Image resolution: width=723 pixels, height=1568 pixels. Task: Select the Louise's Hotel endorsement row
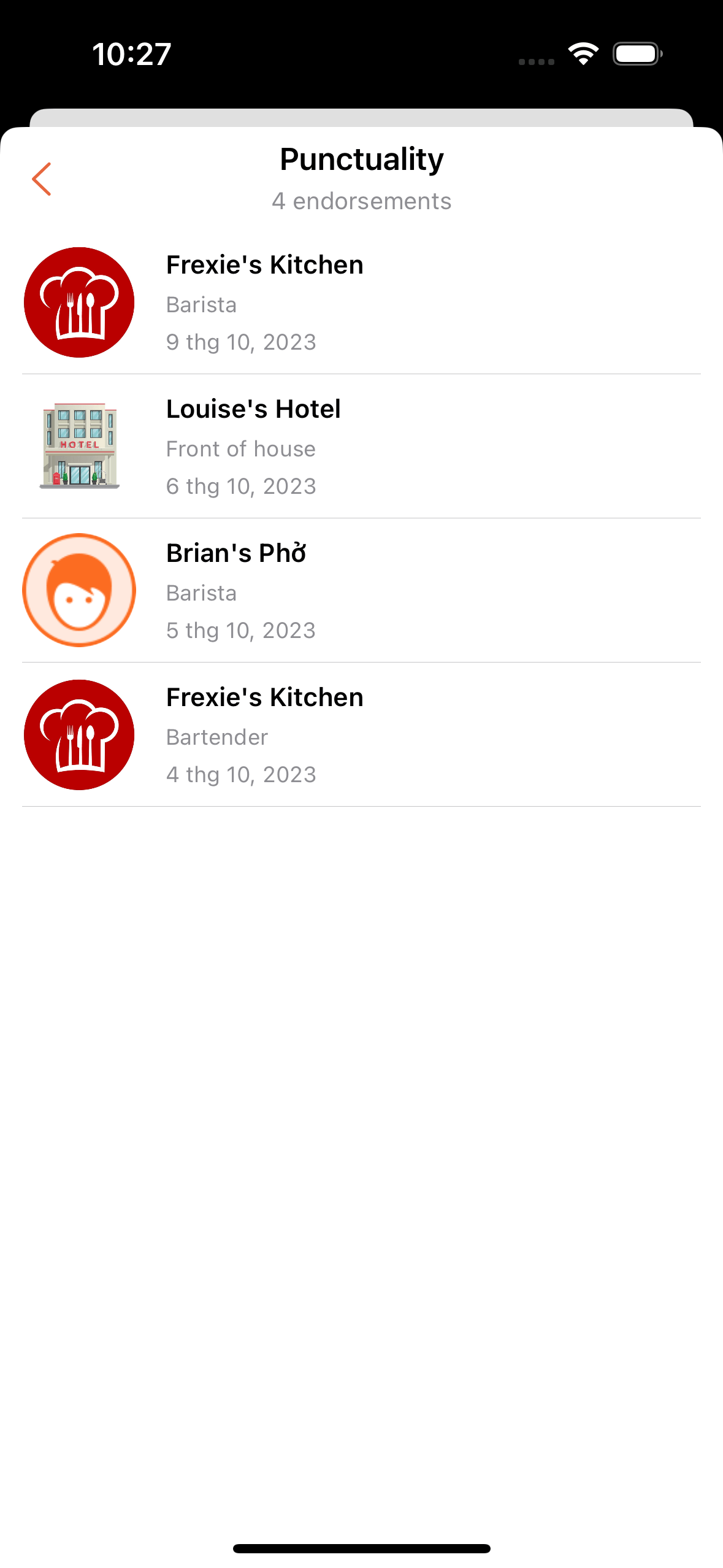point(362,446)
